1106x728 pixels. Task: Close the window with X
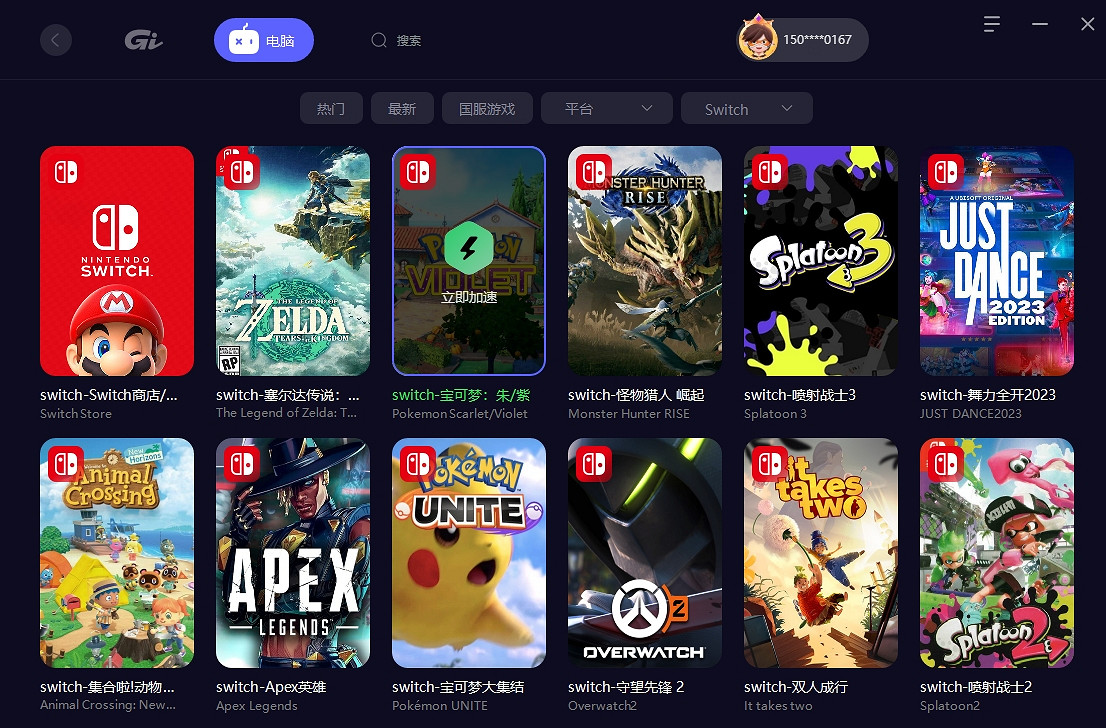click(1088, 24)
